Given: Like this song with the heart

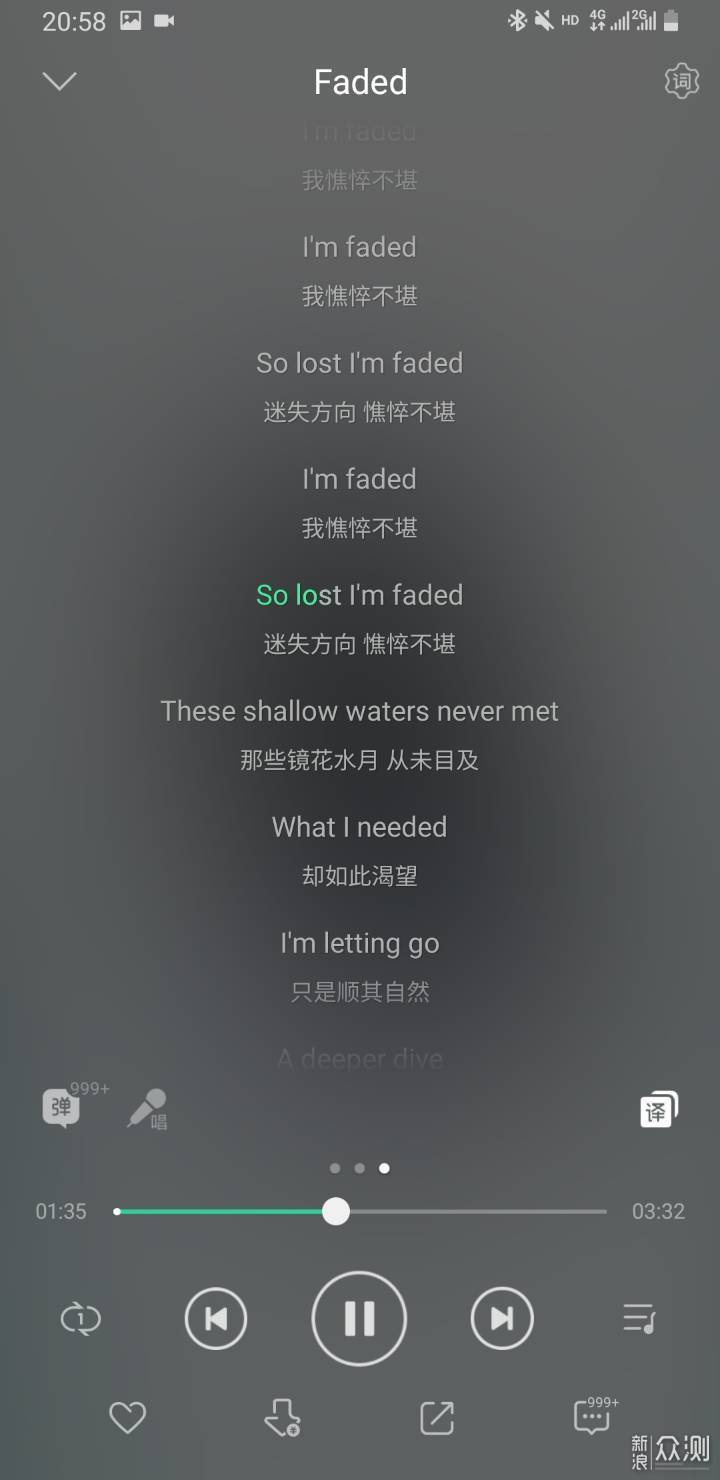Looking at the screenshot, I should pyautogui.click(x=127, y=1416).
